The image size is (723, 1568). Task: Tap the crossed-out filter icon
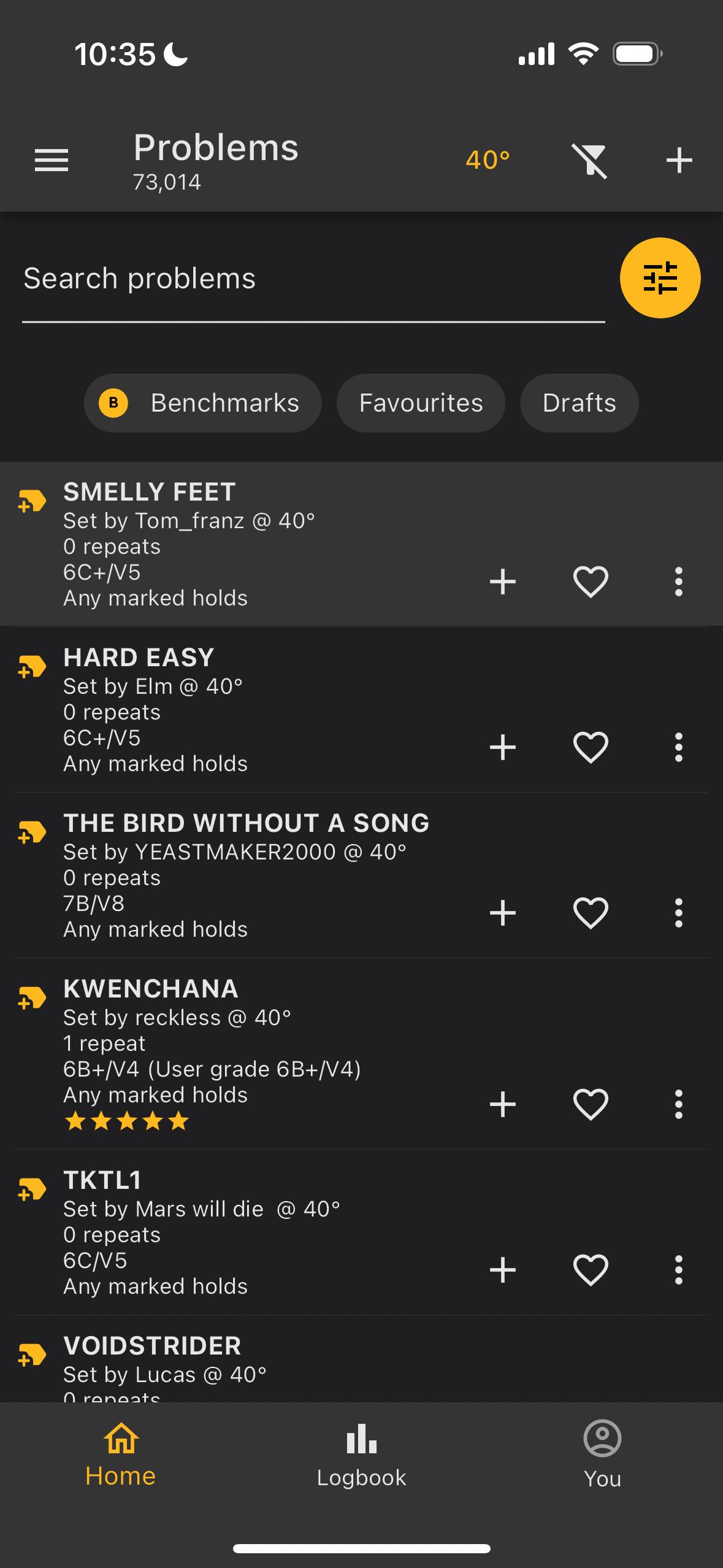point(589,160)
